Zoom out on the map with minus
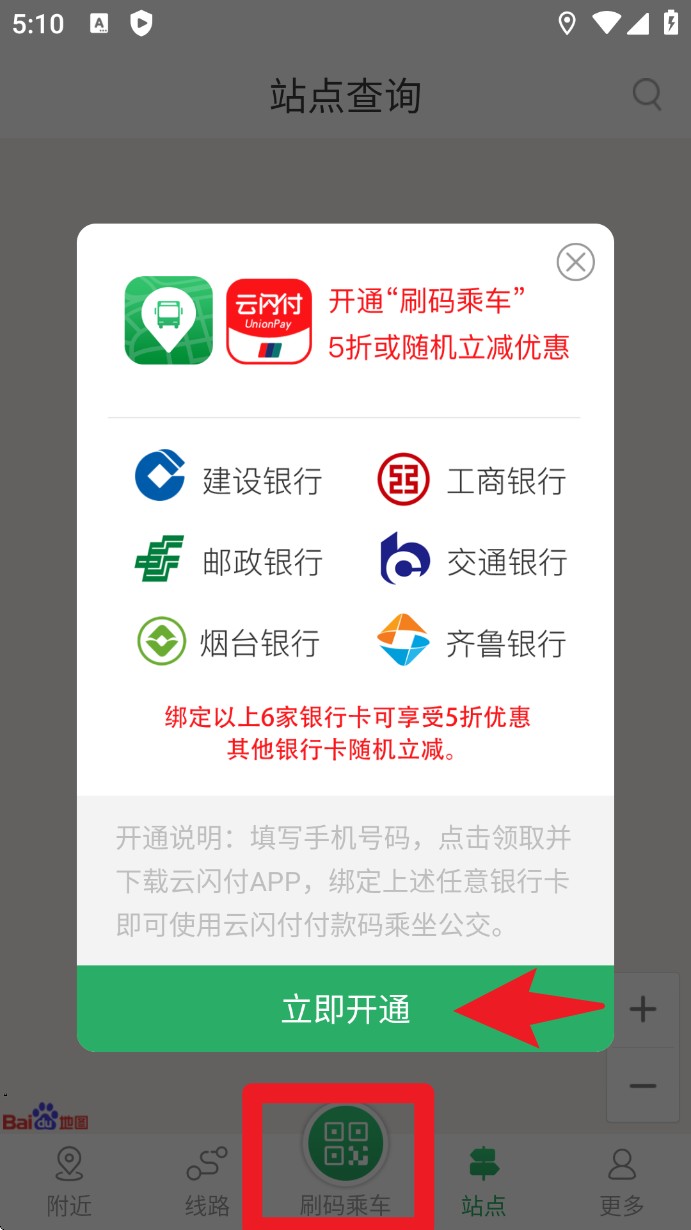 coord(643,1086)
